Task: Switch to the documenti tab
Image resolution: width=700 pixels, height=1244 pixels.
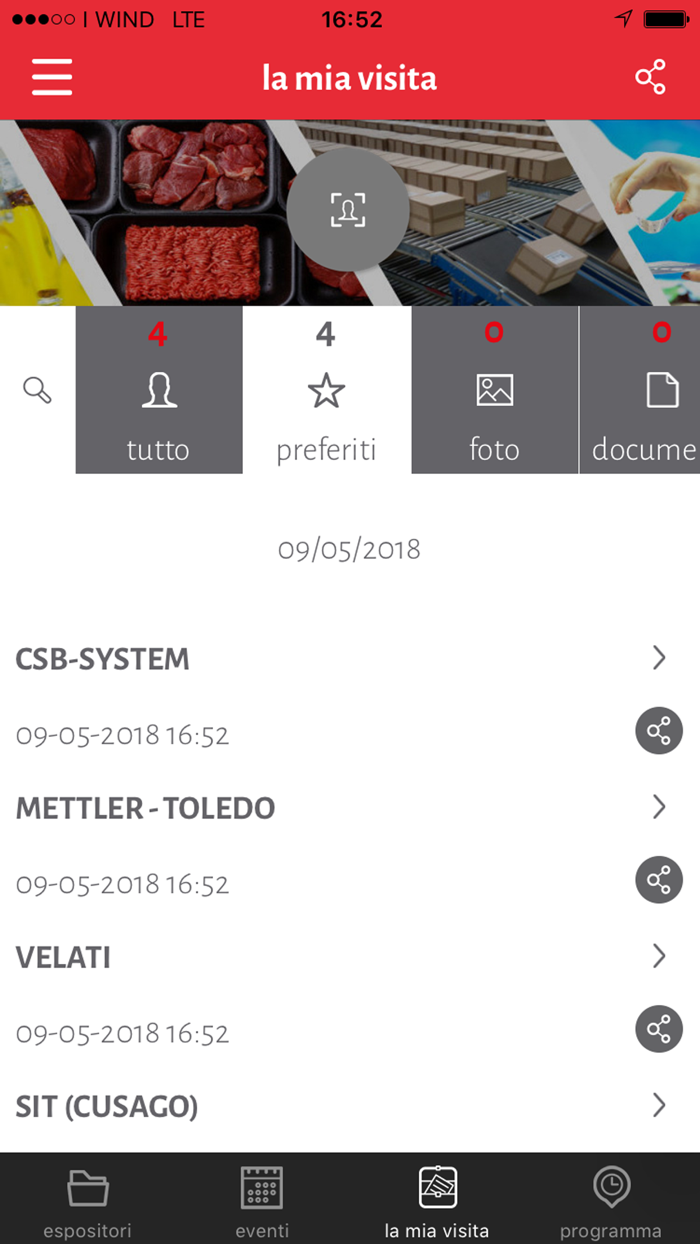Action: pos(641,390)
